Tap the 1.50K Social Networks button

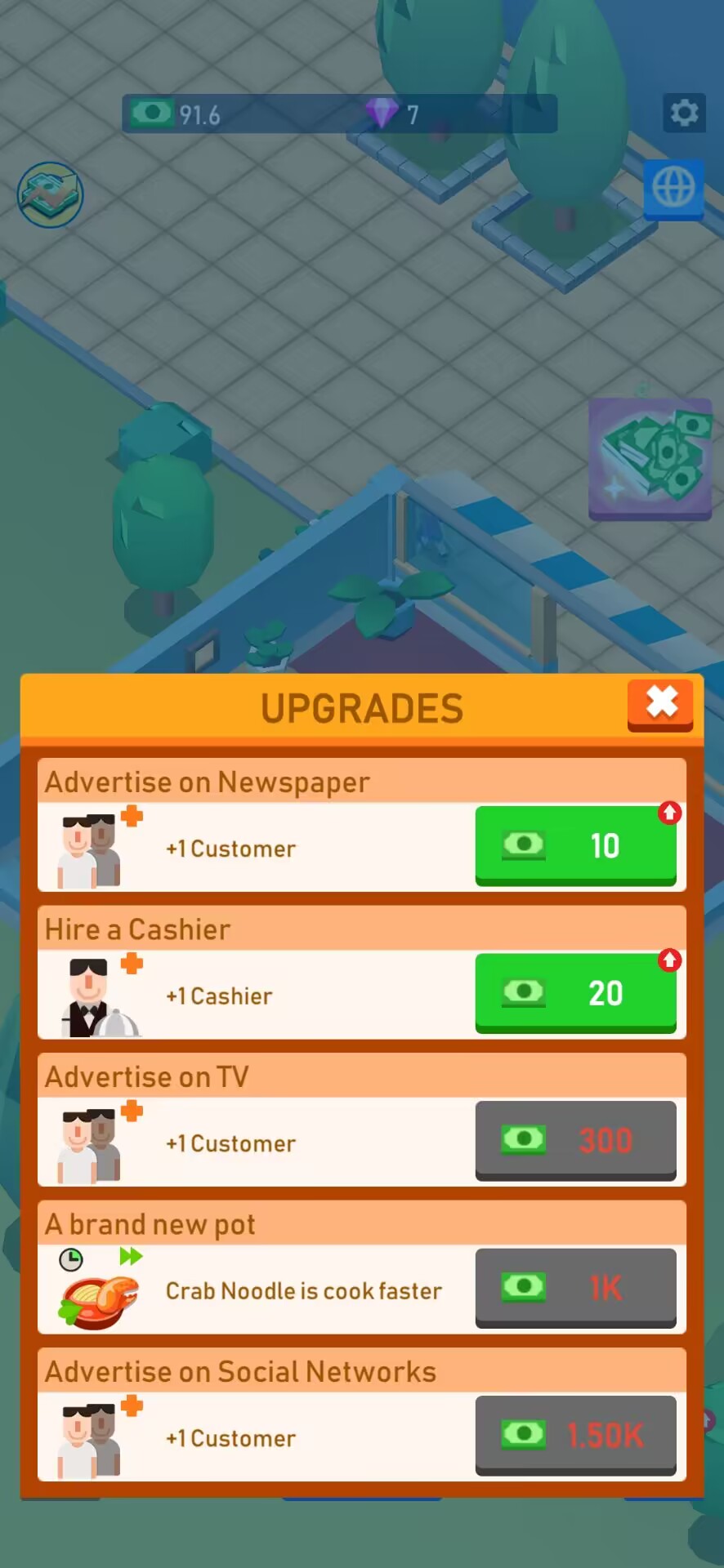(x=575, y=1435)
